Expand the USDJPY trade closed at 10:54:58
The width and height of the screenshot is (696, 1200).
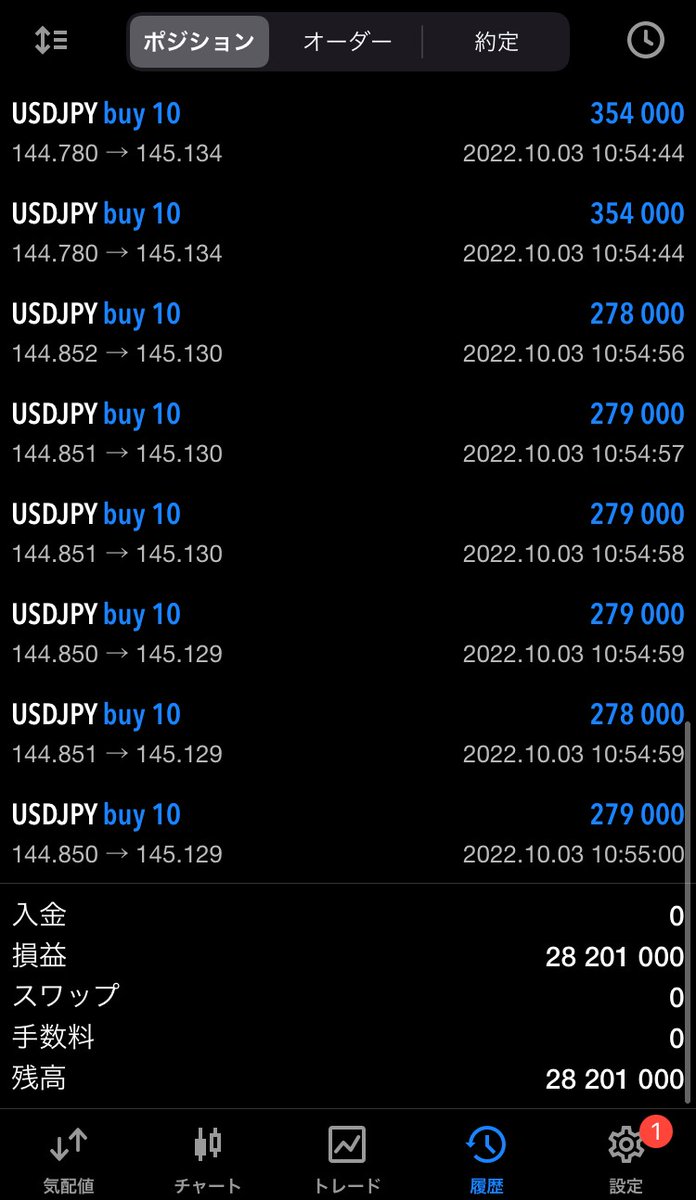pos(348,533)
